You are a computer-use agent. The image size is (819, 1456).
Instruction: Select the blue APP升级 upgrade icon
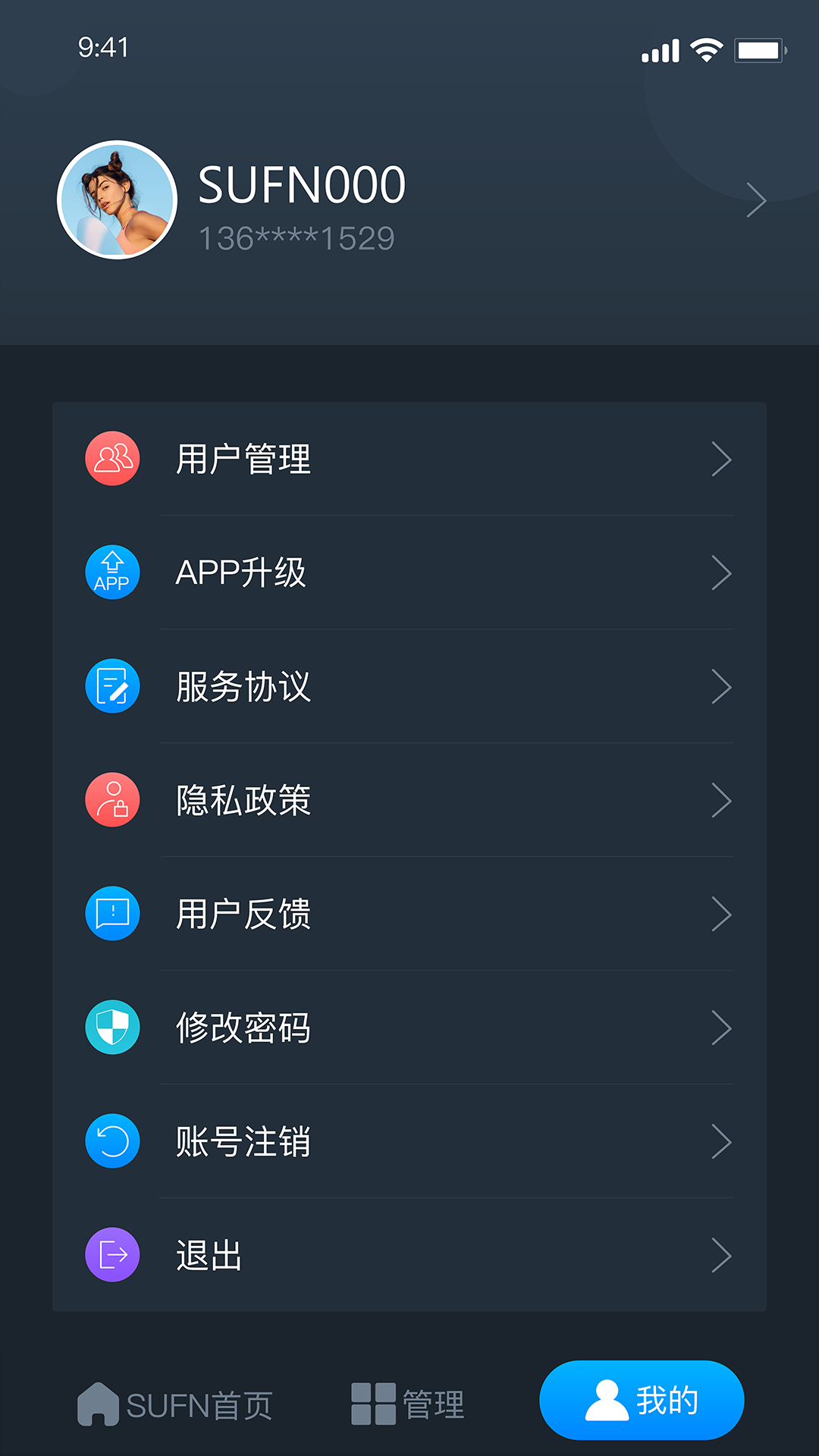(112, 573)
